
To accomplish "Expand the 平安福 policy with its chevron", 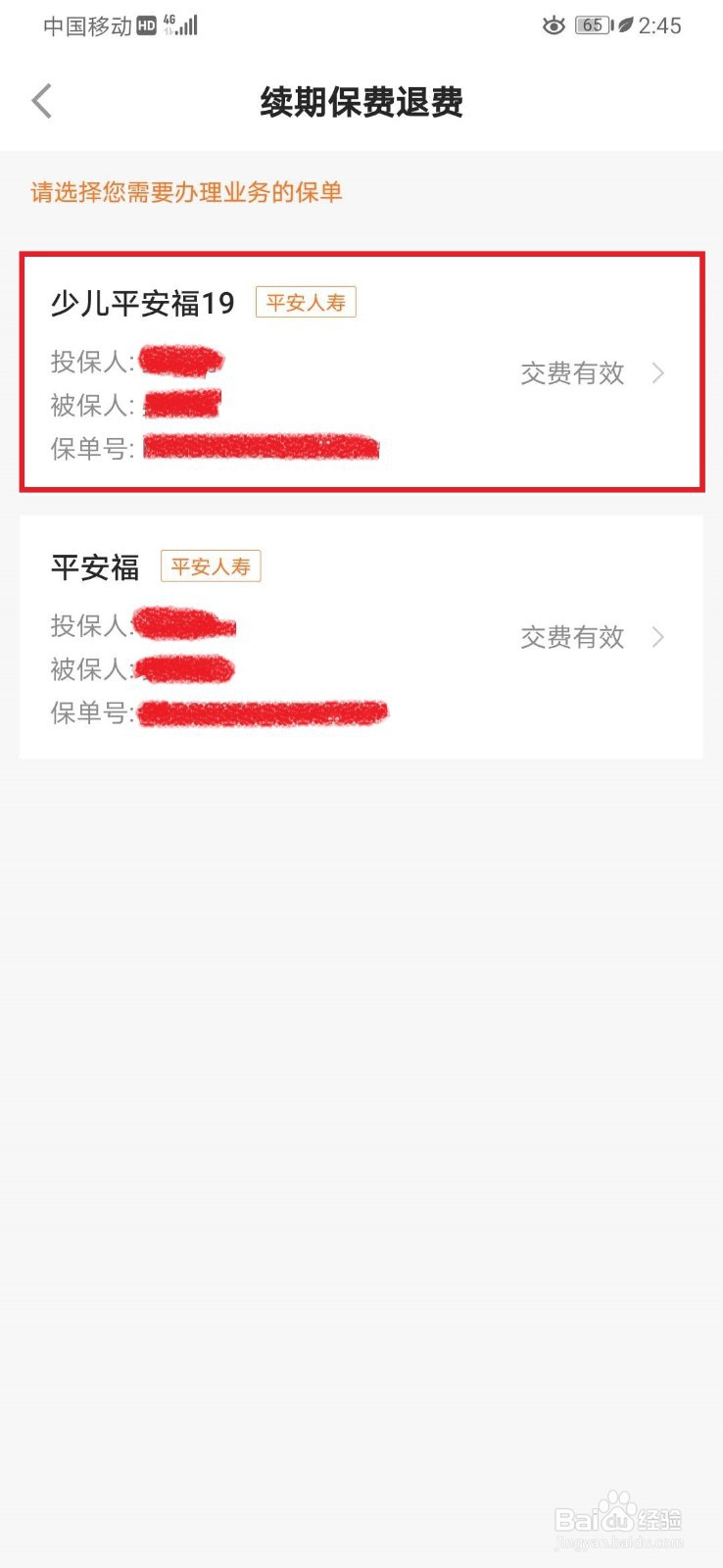I will 657,637.
